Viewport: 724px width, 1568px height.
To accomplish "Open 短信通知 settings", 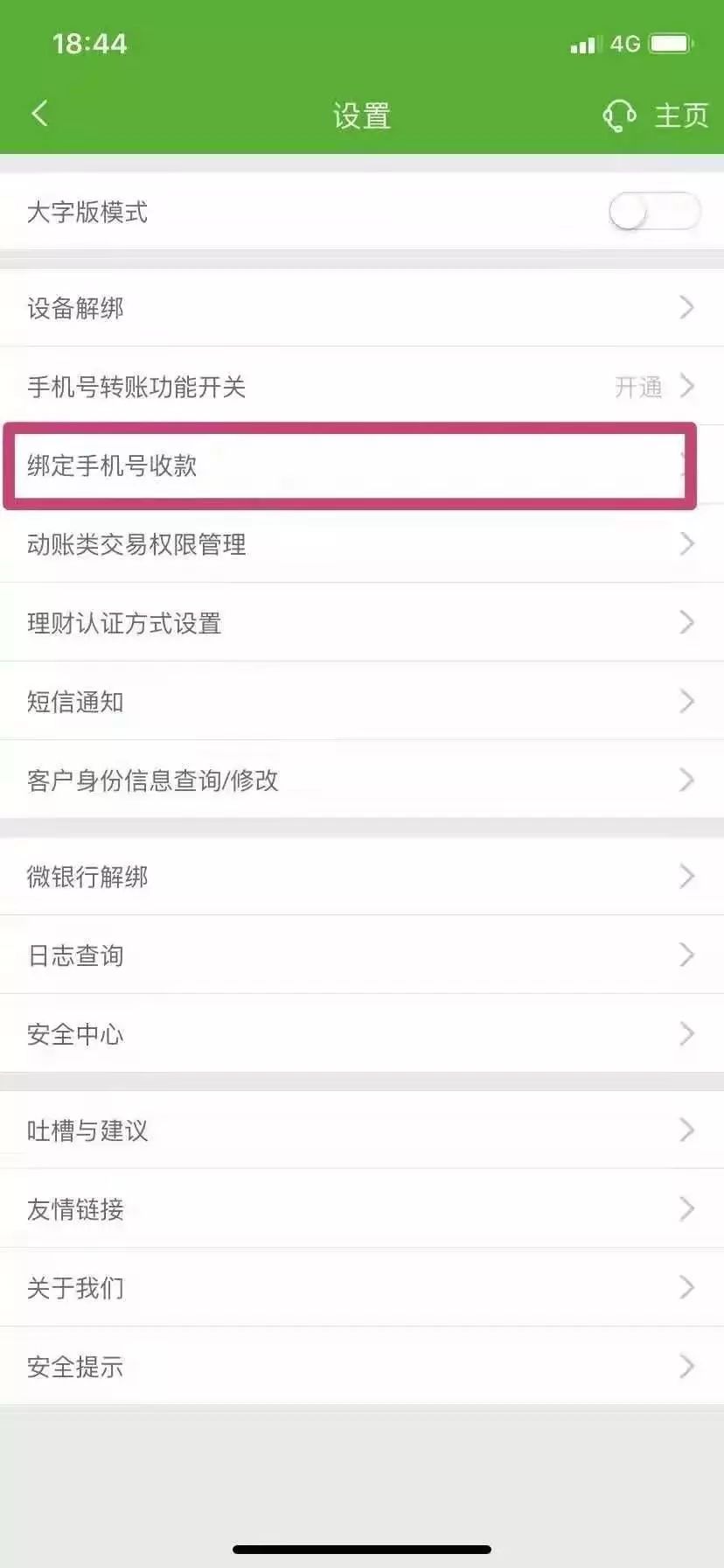I will pos(362,701).
